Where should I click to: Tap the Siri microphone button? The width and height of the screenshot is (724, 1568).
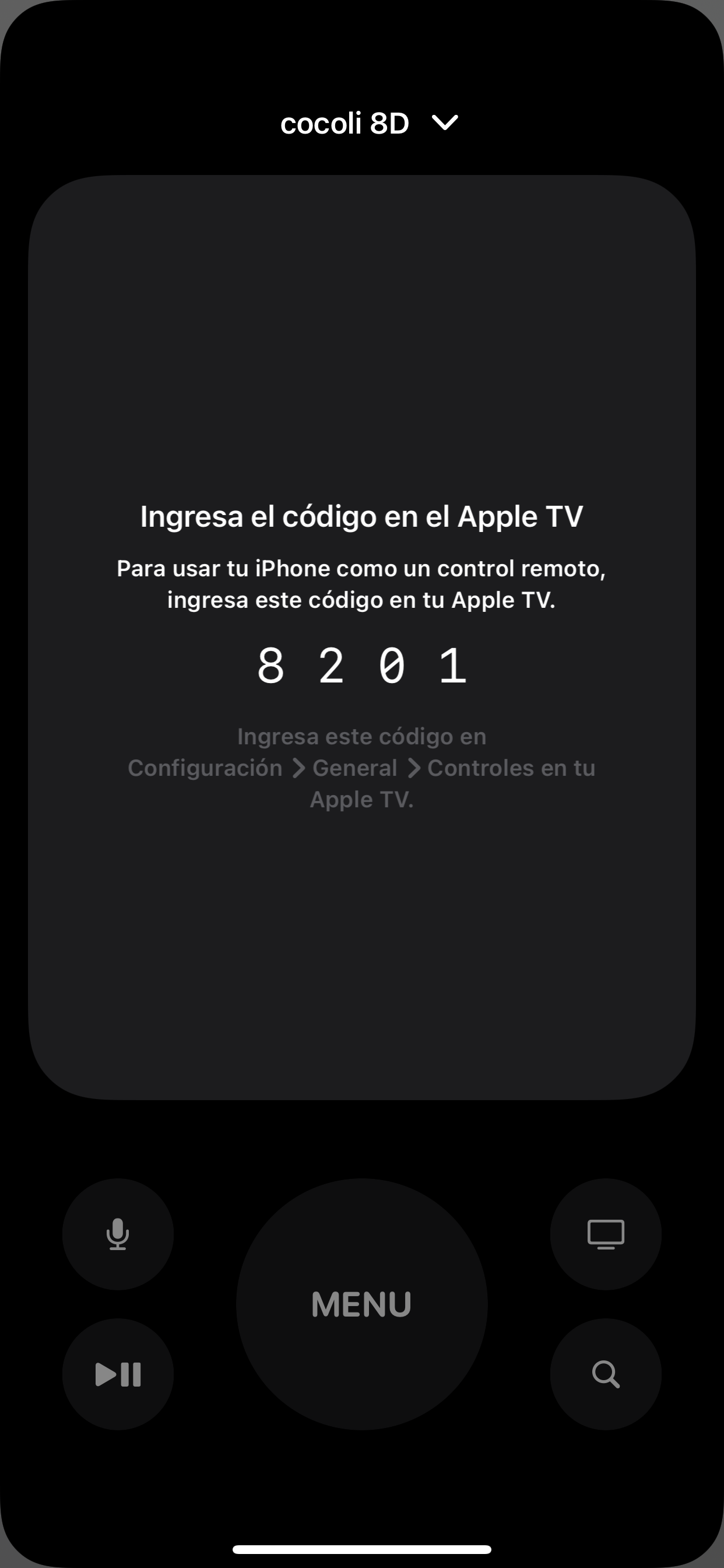pos(118,1234)
